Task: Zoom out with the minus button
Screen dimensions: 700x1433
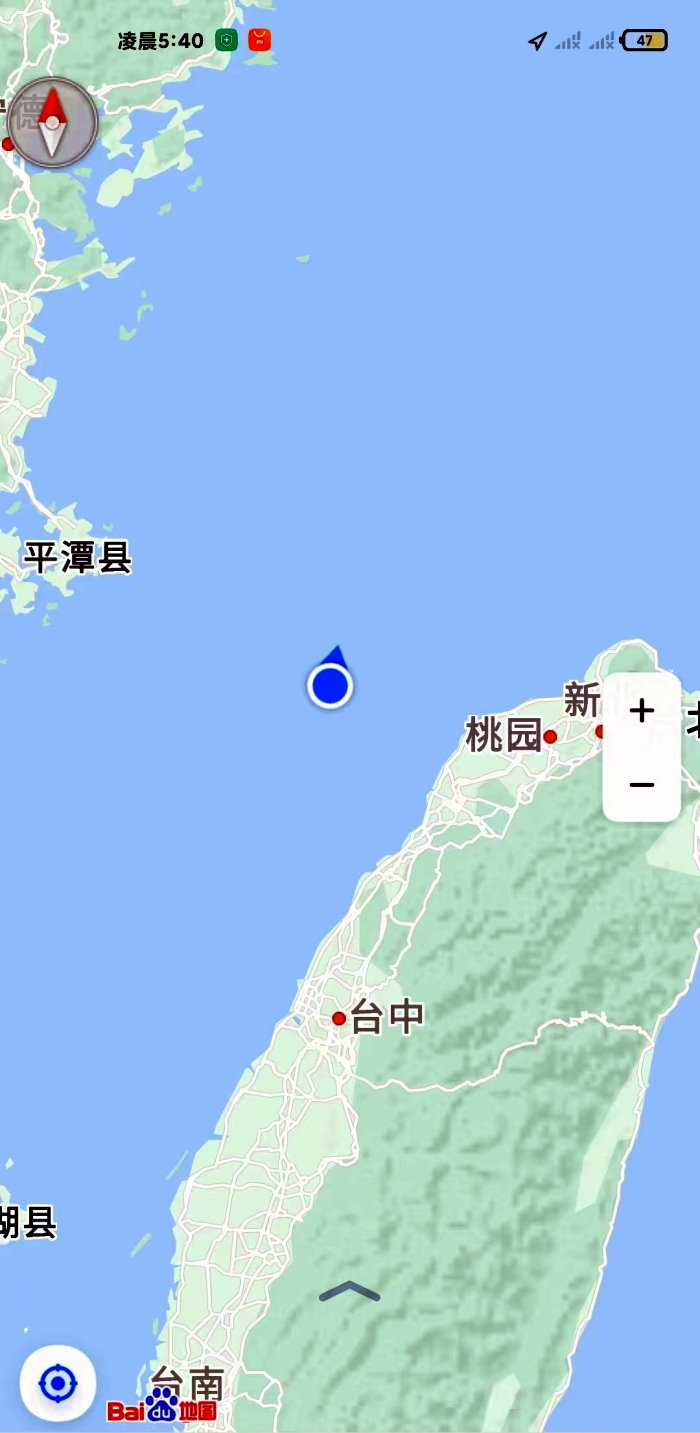Action: click(642, 785)
